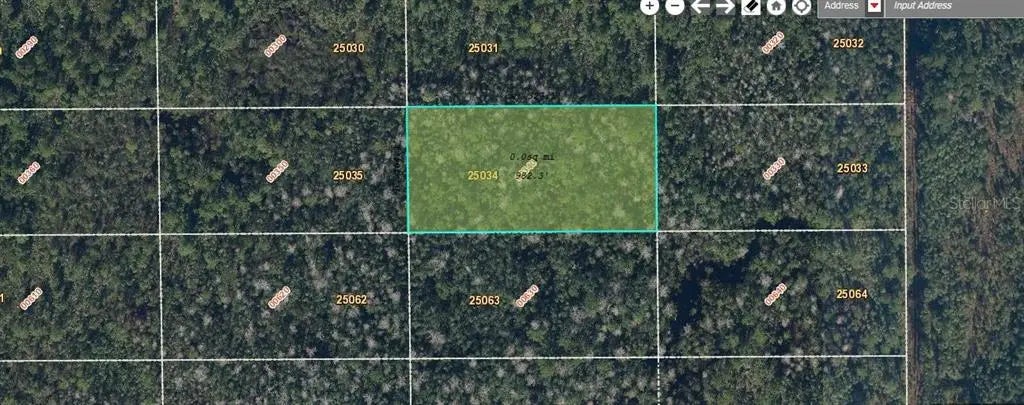Select parcel 25031 on the map
Viewport: 1024px width, 405px height.
click(483, 48)
